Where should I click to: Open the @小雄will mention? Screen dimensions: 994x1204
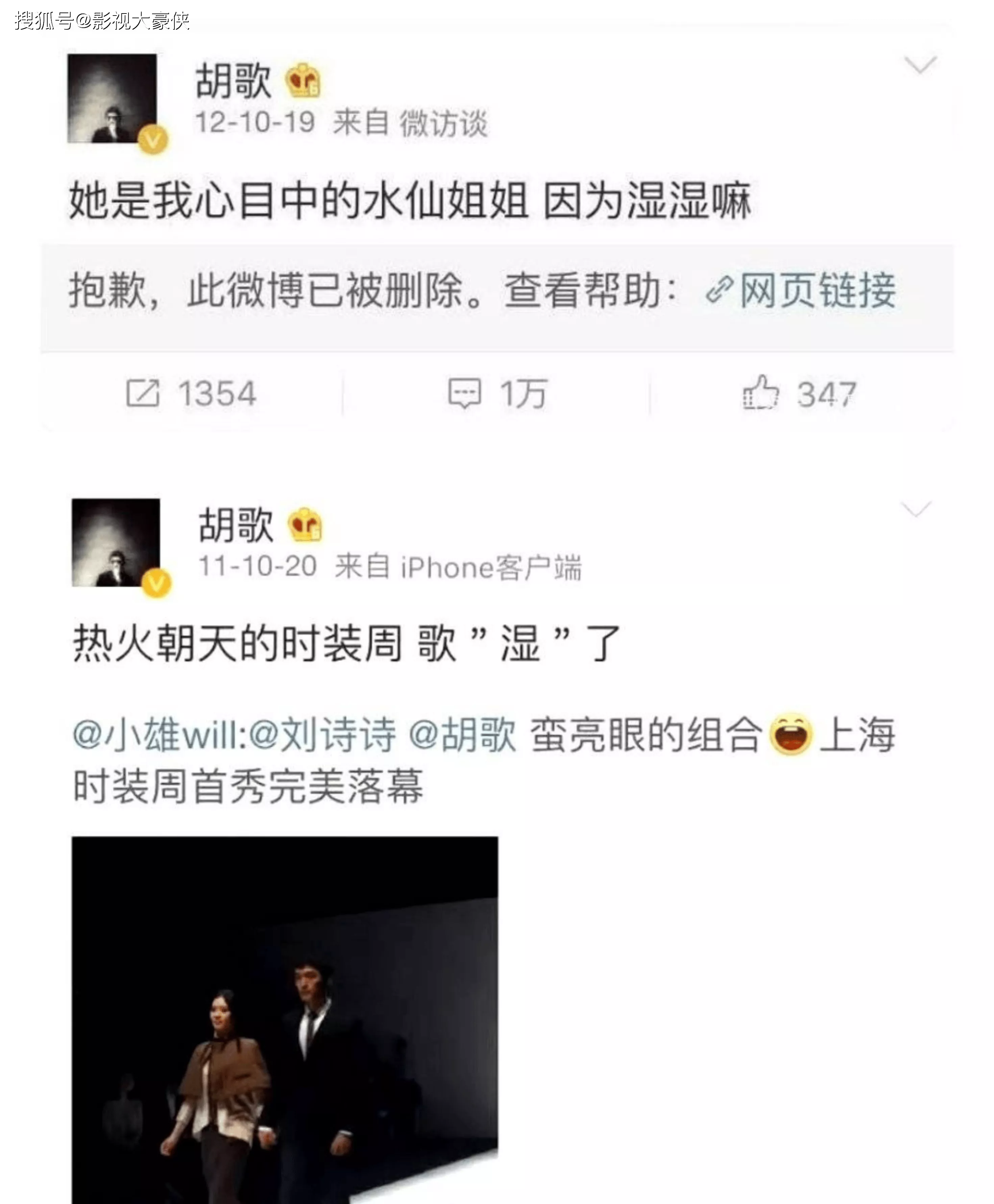pyautogui.click(x=158, y=734)
